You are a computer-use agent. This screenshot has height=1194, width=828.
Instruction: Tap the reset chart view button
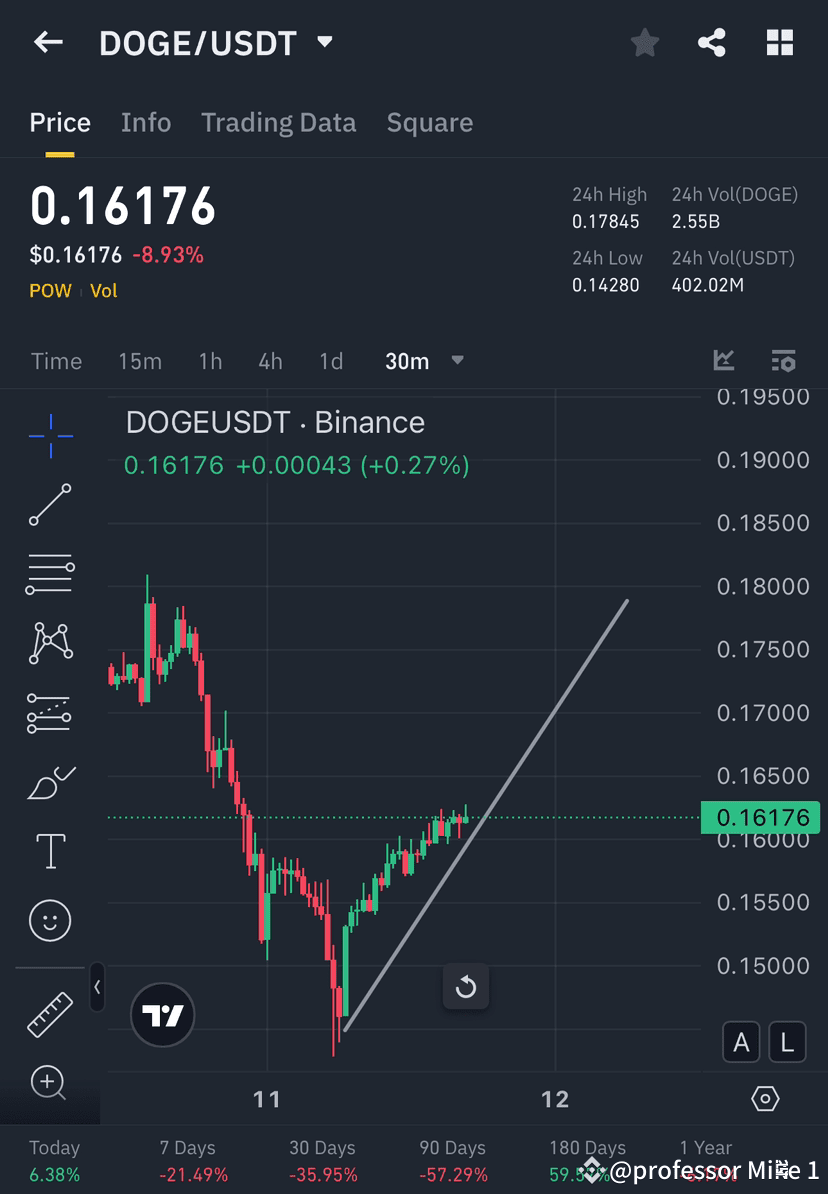click(466, 987)
